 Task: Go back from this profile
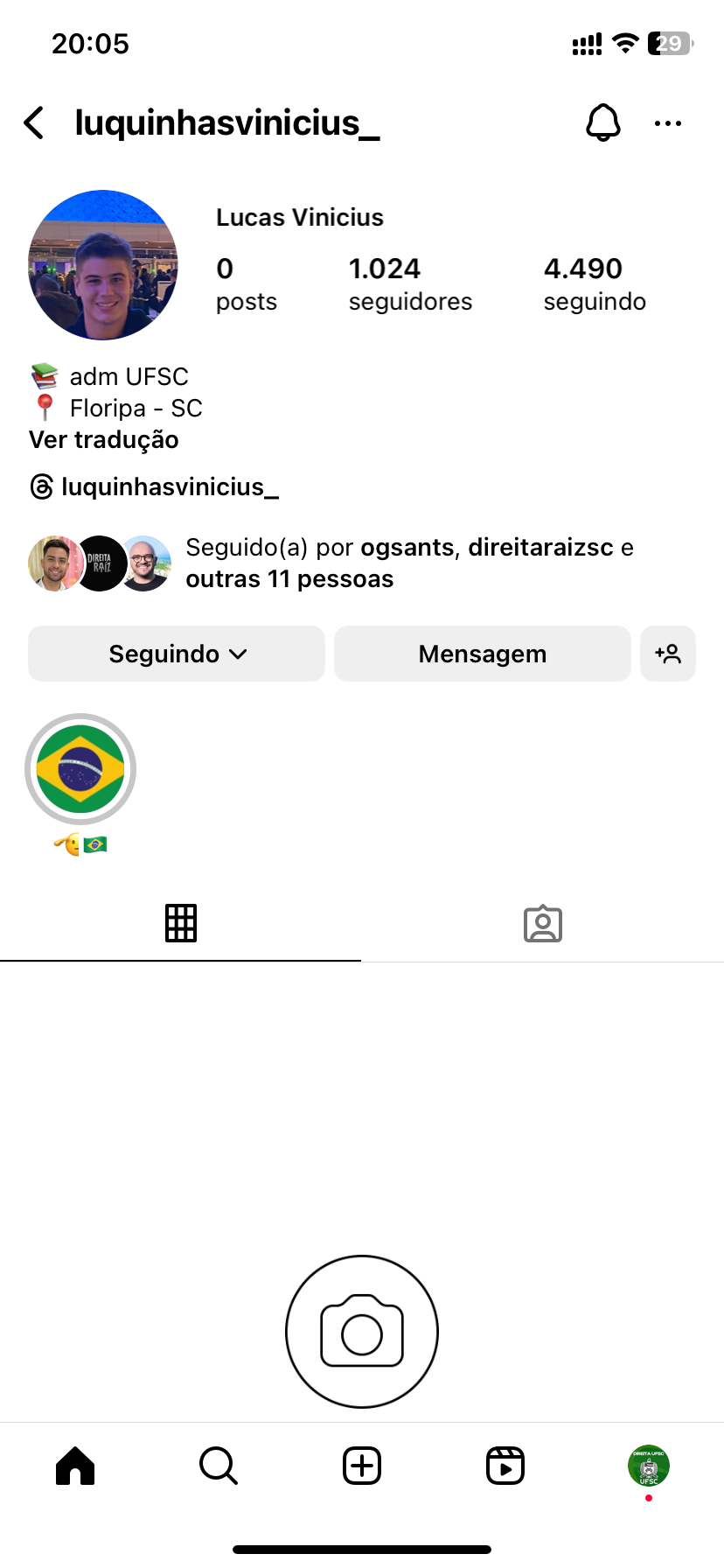click(35, 123)
